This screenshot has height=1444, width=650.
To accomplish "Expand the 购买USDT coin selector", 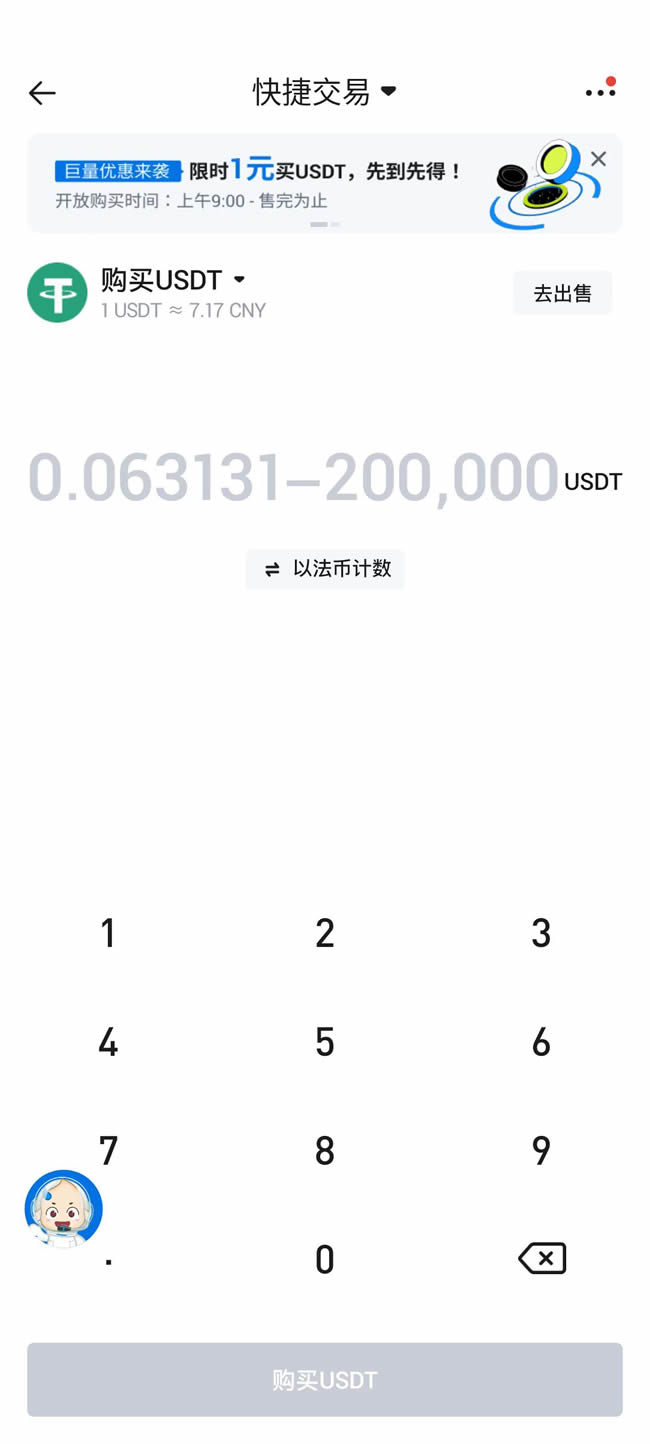I will tap(173, 280).
